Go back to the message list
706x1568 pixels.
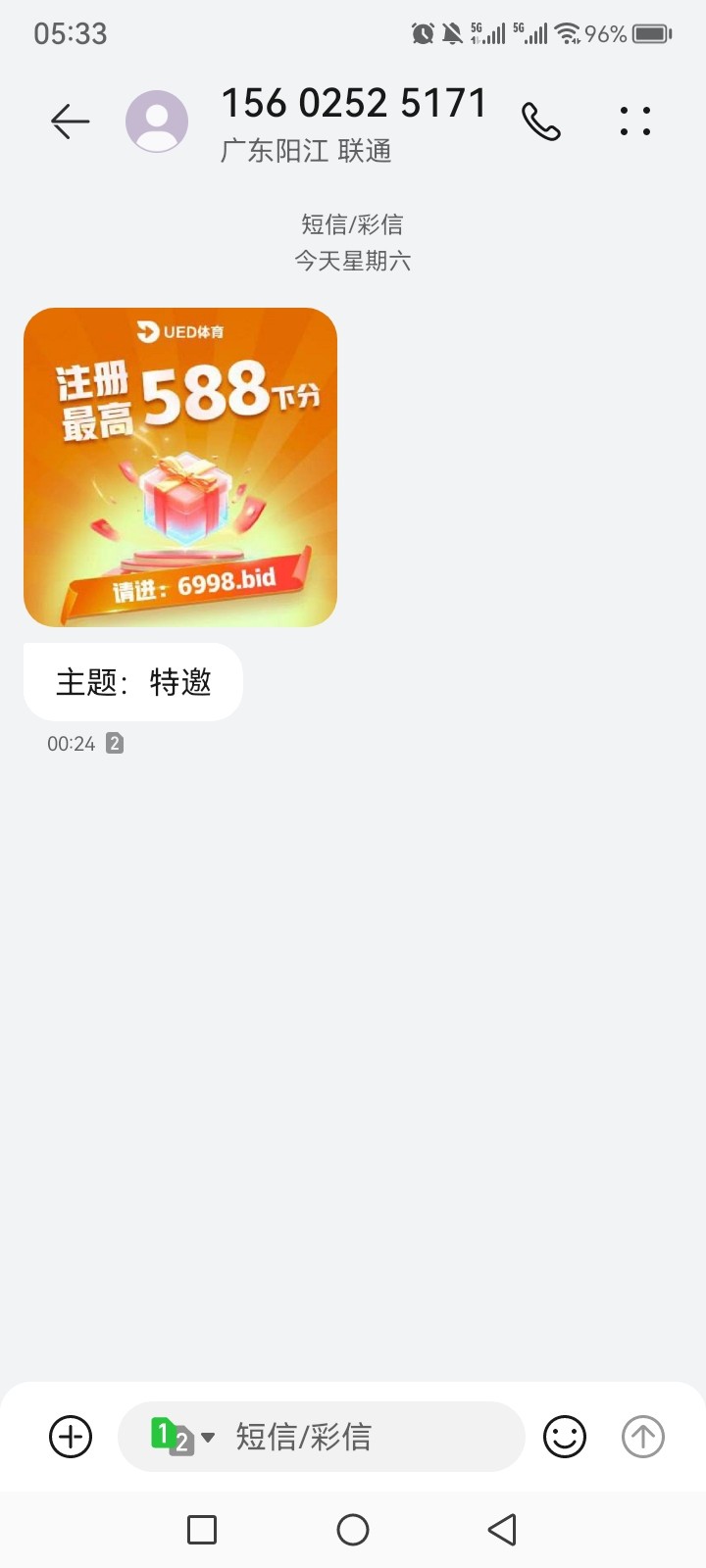(x=70, y=122)
